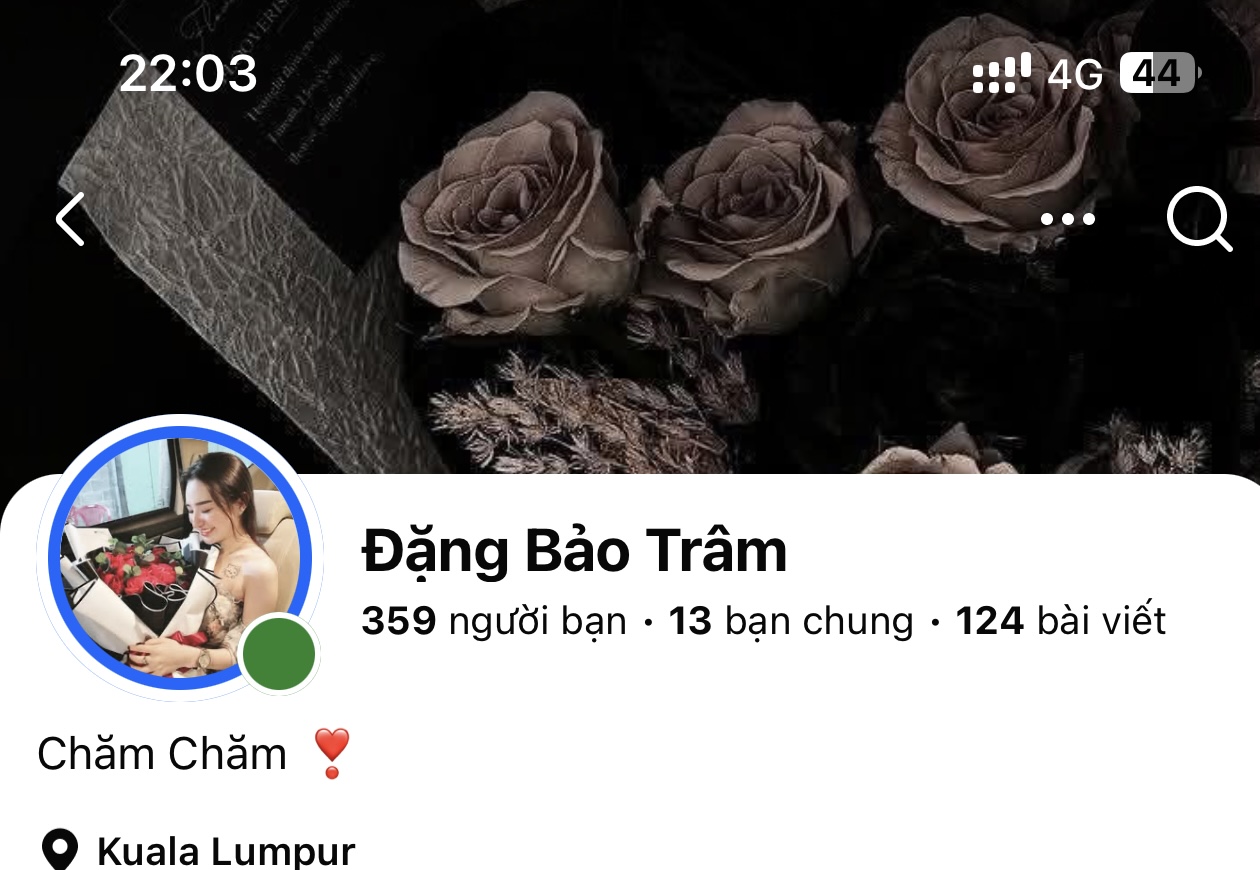View Đặng Bảo Trâm's profile picture
Screen dimensions: 1260x870
pyautogui.click(x=180, y=558)
